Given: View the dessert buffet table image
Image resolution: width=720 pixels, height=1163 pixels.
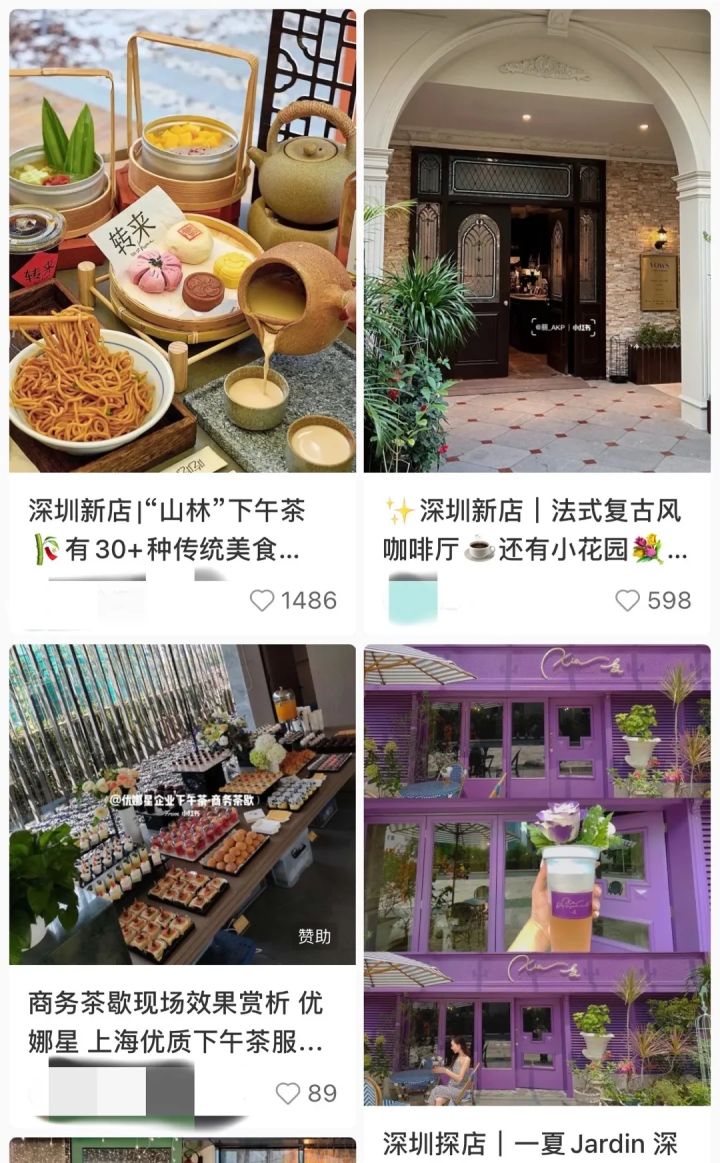Looking at the screenshot, I should tap(180, 800).
